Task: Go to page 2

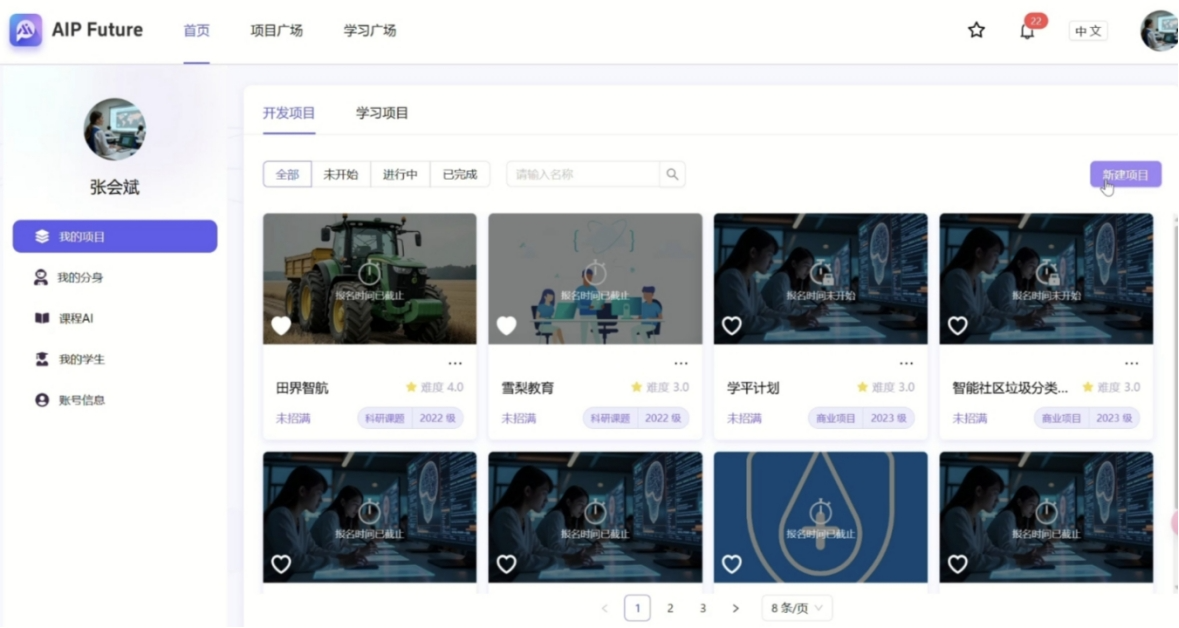Action: pyautogui.click(x=670, y=608)
